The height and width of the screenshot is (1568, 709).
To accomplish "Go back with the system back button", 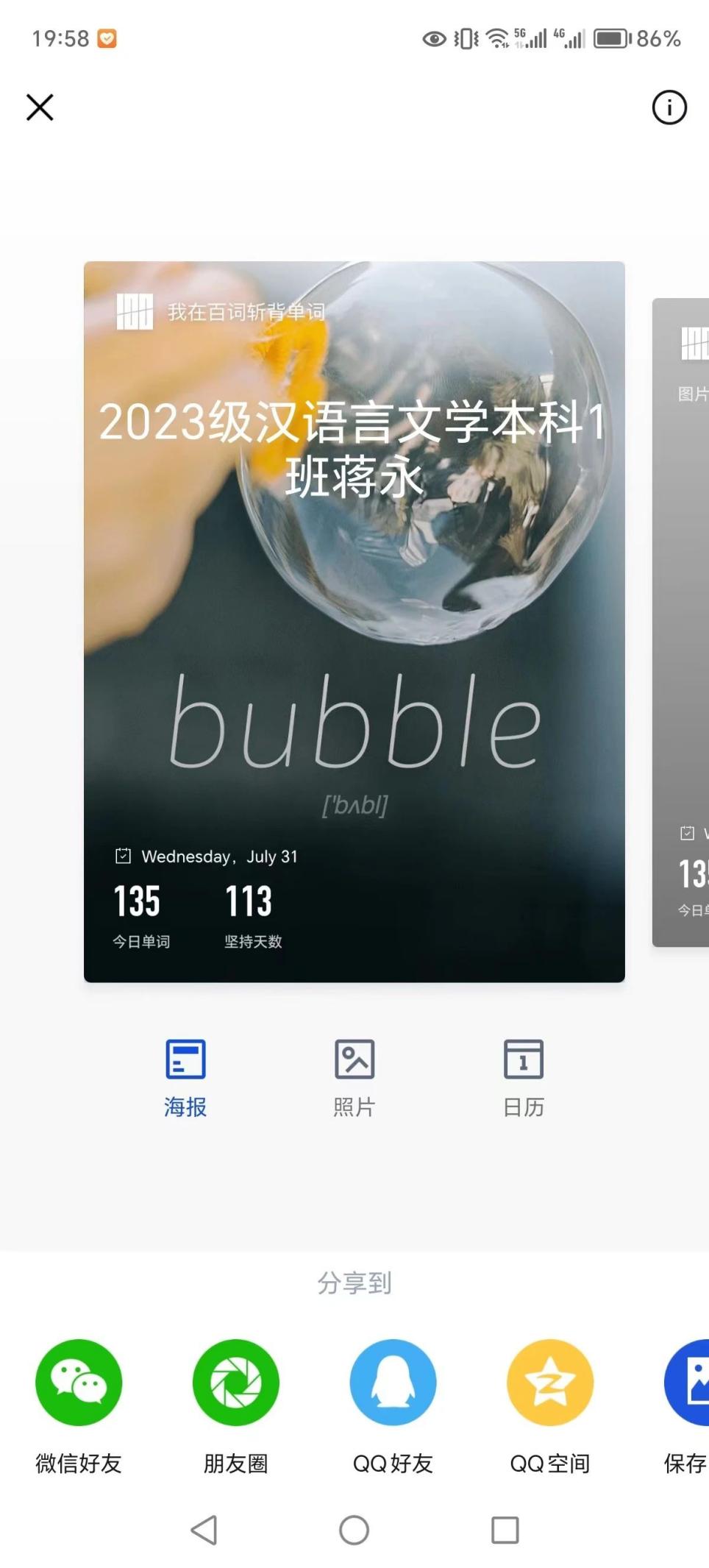I will click(204, 1530).
